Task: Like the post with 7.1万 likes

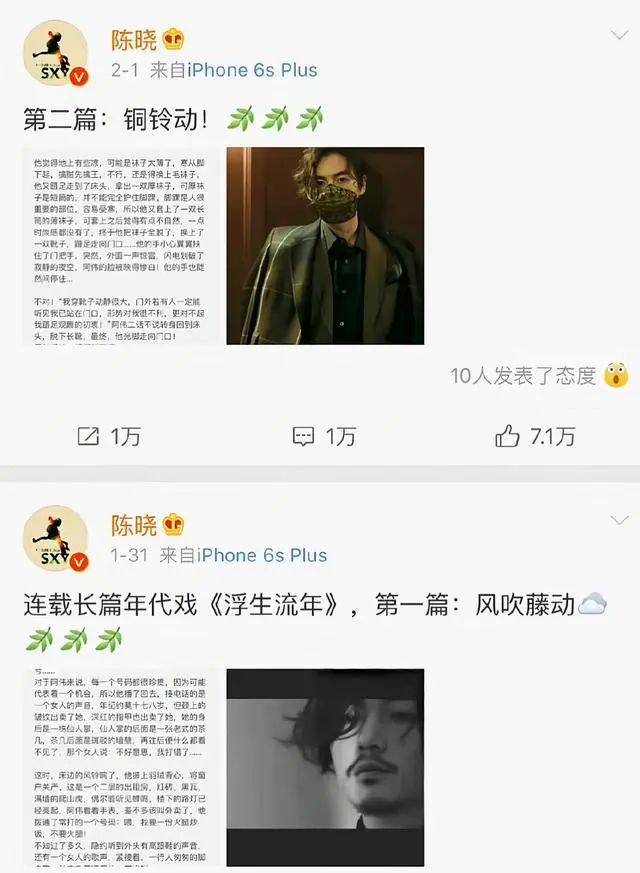Action: pyautogui.click(x=535, y=436)
